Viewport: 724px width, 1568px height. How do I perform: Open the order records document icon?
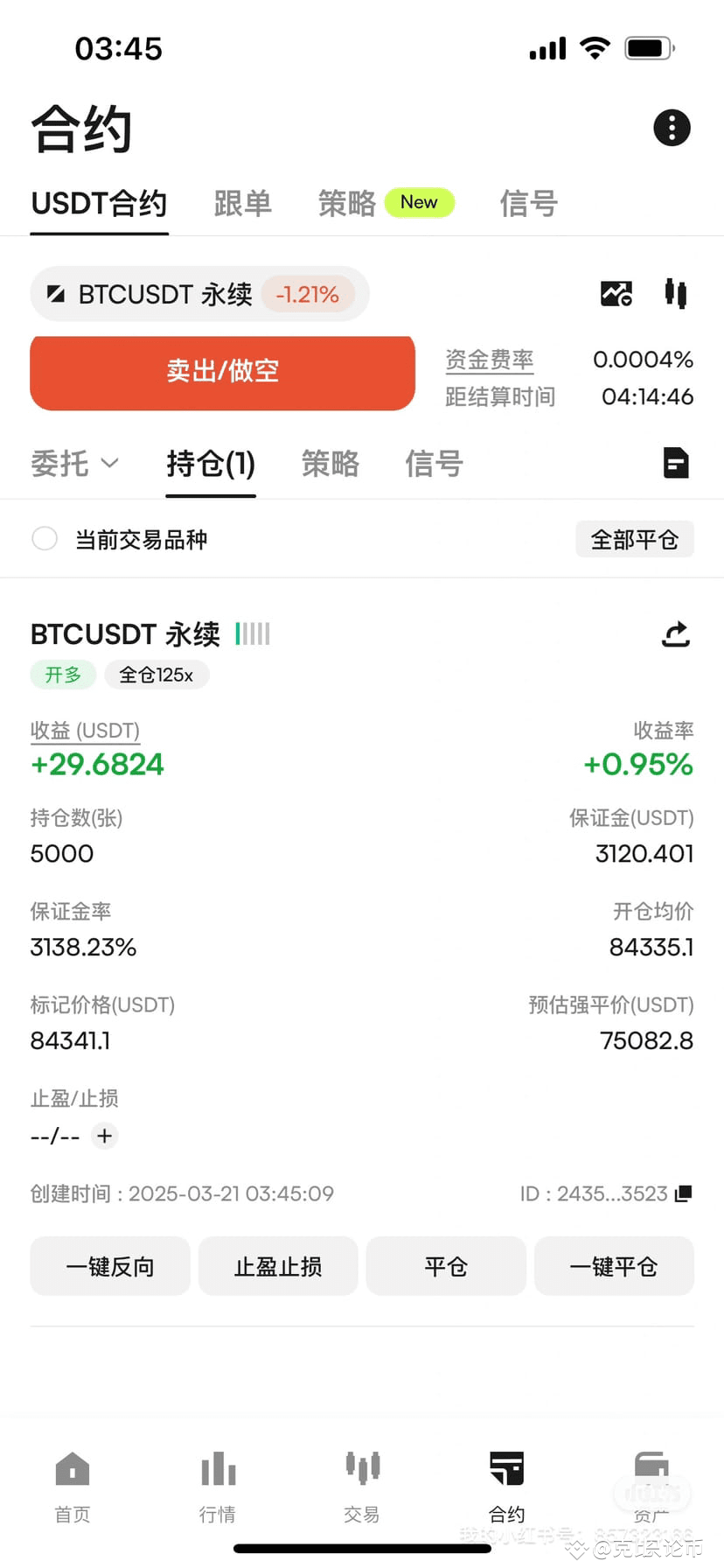(x=675, y=463)
